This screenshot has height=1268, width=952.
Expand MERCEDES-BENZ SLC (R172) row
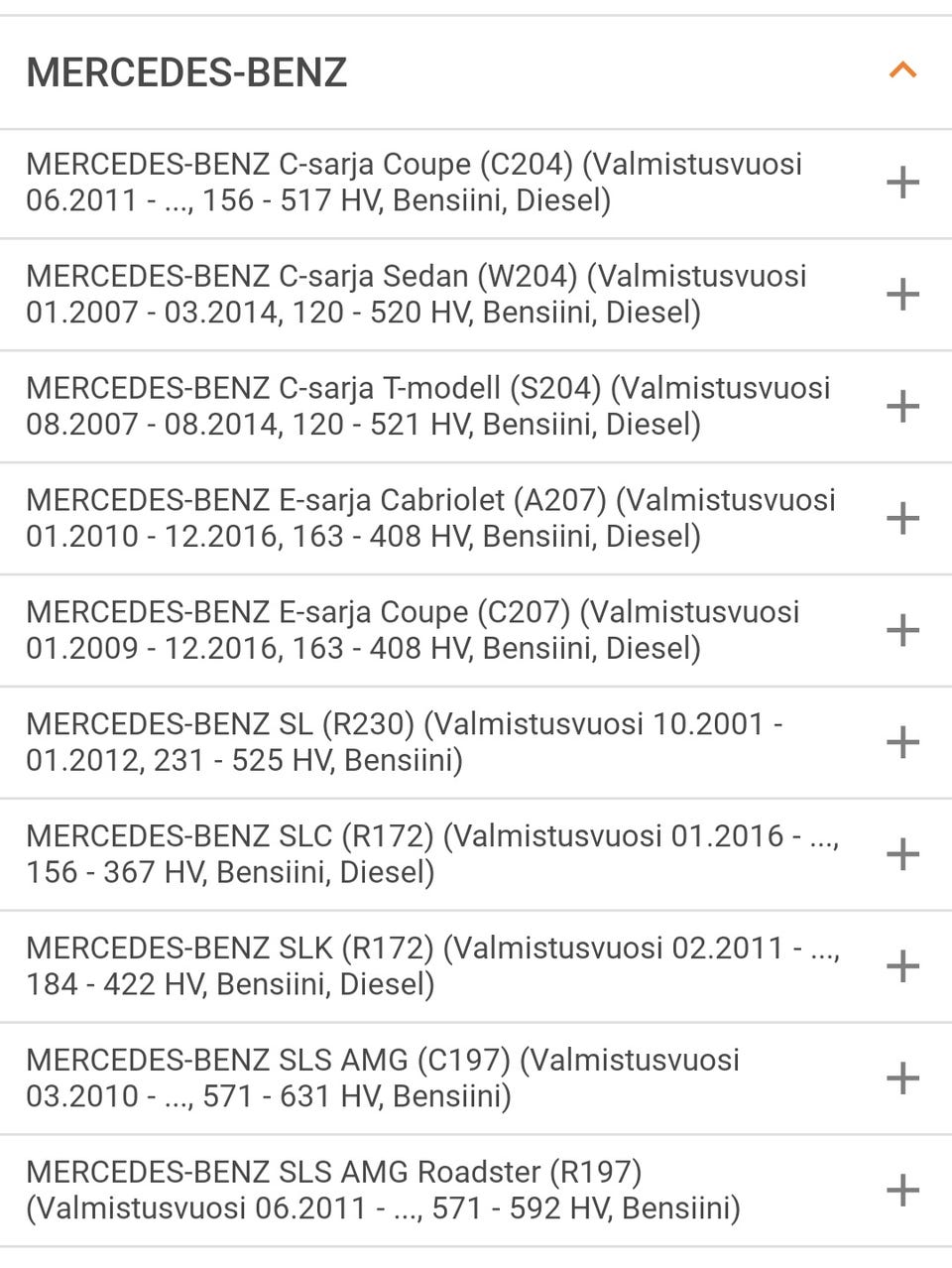[x=902, y=854]
